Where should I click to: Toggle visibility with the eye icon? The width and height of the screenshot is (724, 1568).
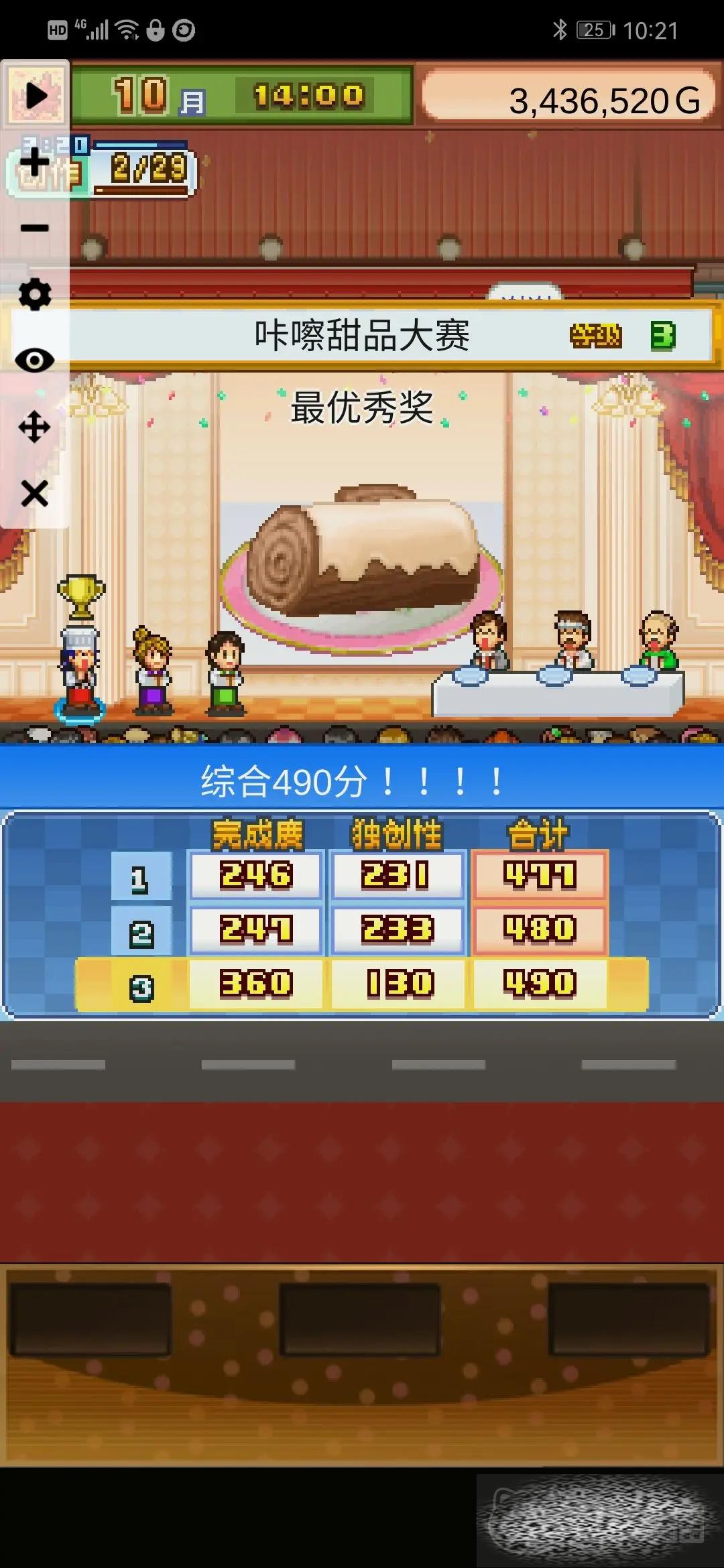35,361
